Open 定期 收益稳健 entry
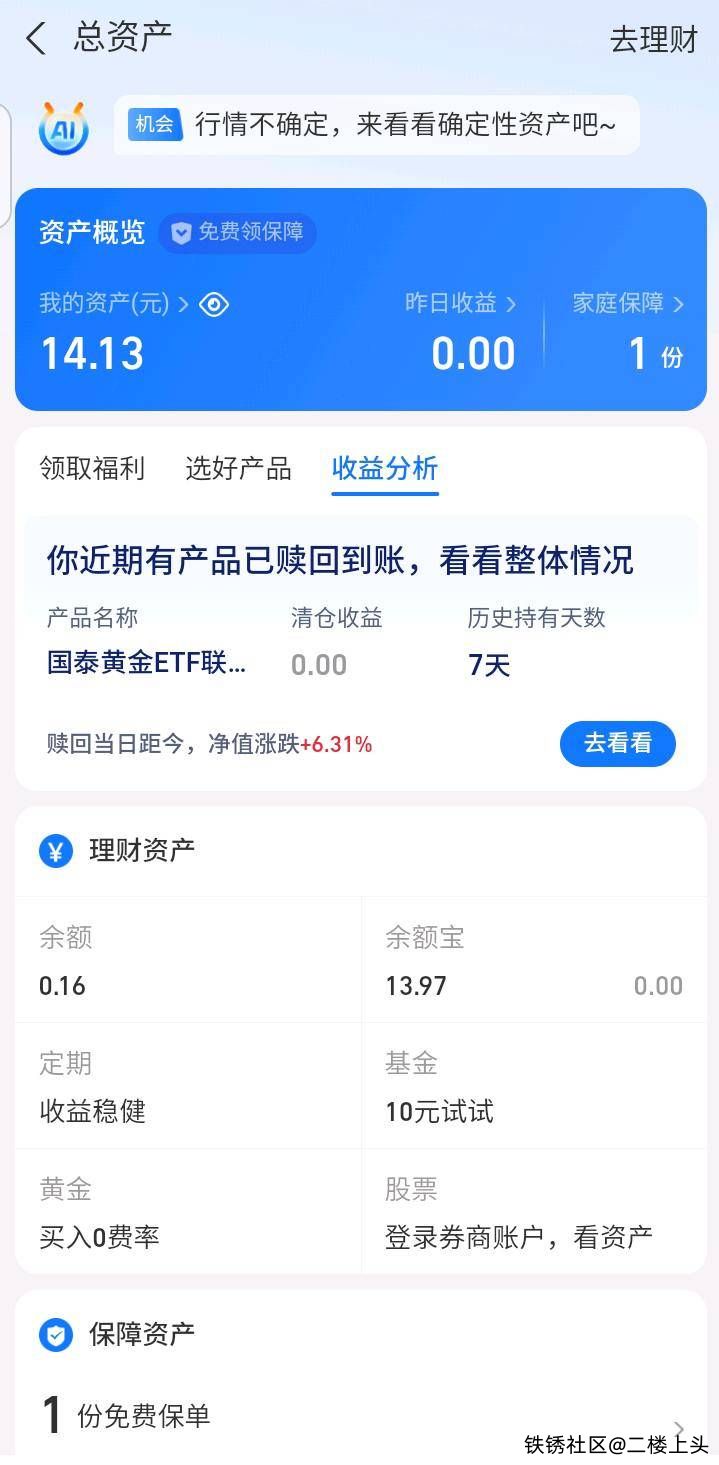This screenshot has height=1465, width=719. pos(187,1087)
